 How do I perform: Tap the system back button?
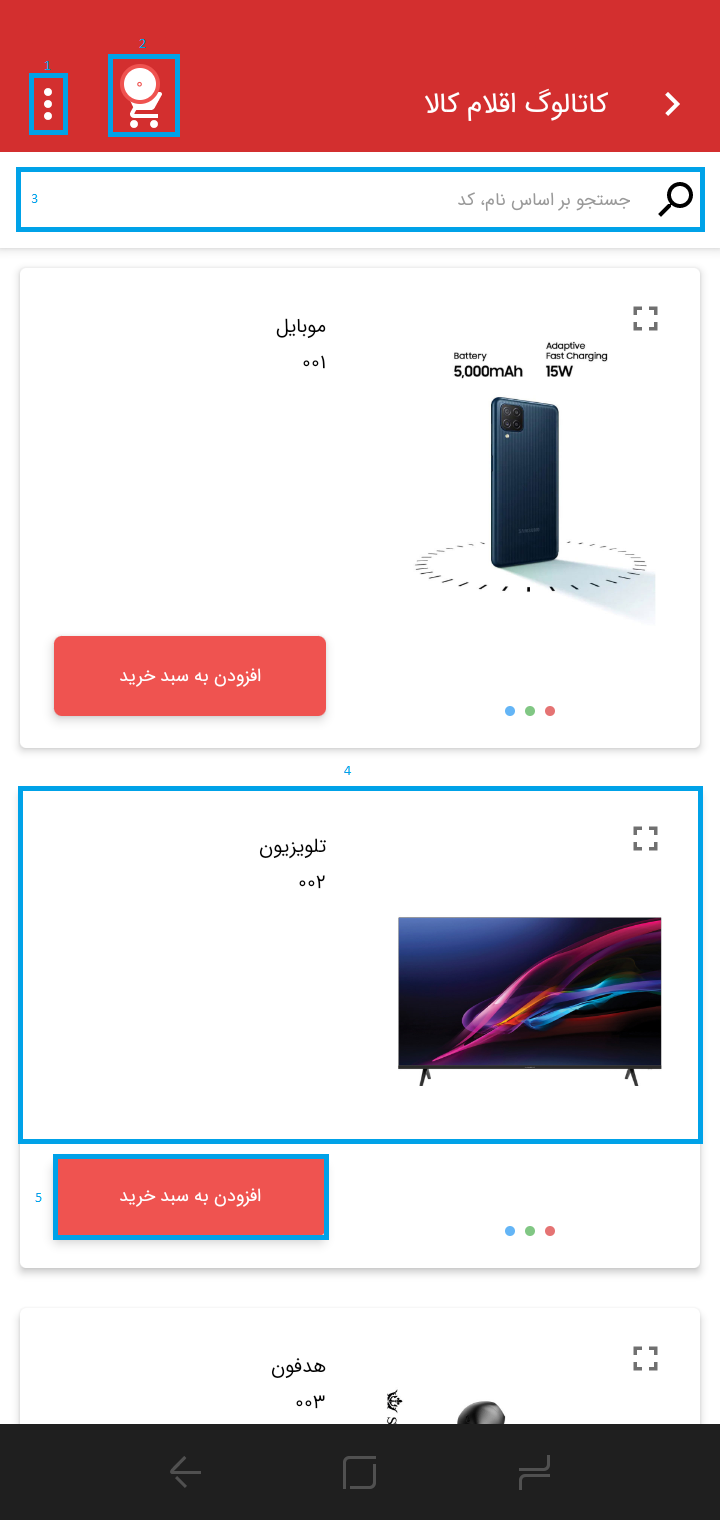pos(185,1472)
